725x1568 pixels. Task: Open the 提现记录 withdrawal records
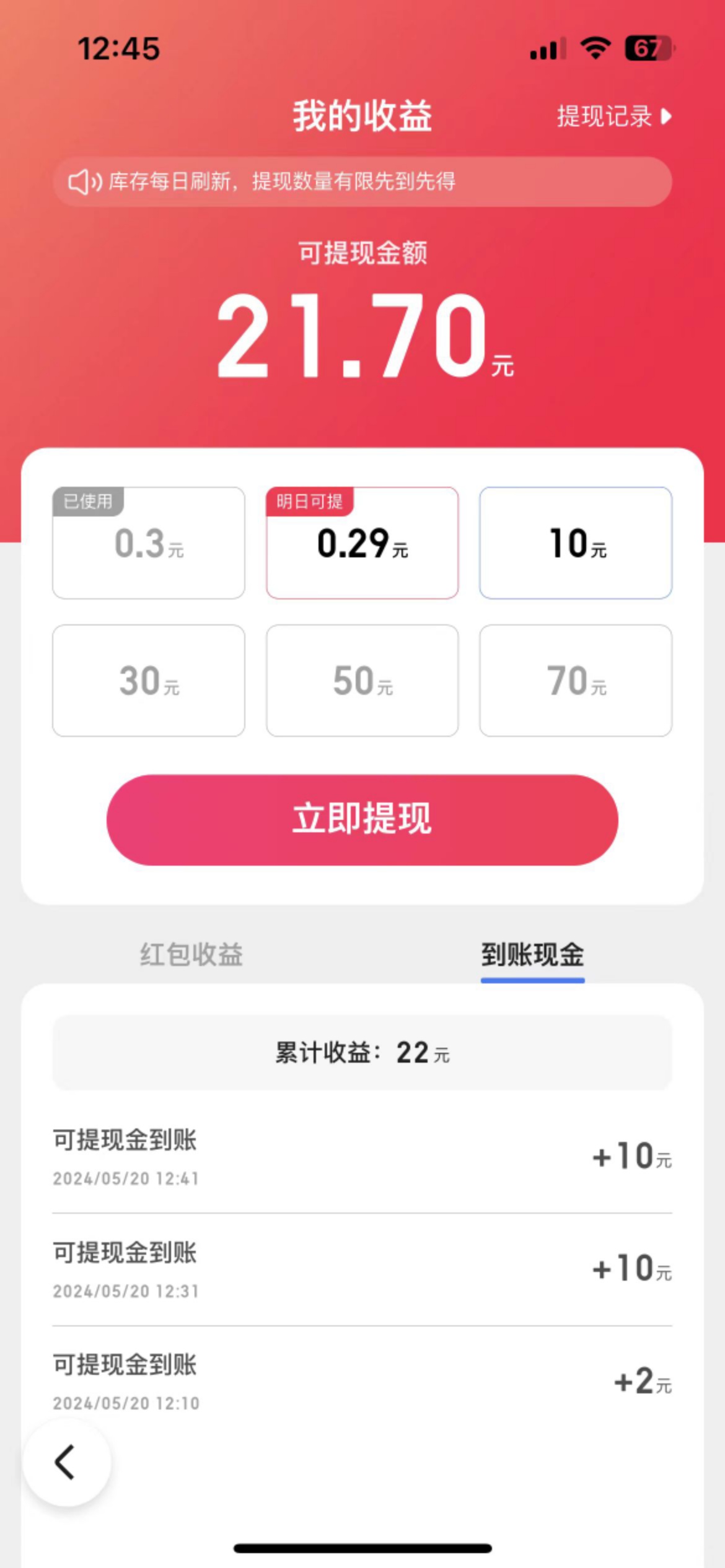613,116
